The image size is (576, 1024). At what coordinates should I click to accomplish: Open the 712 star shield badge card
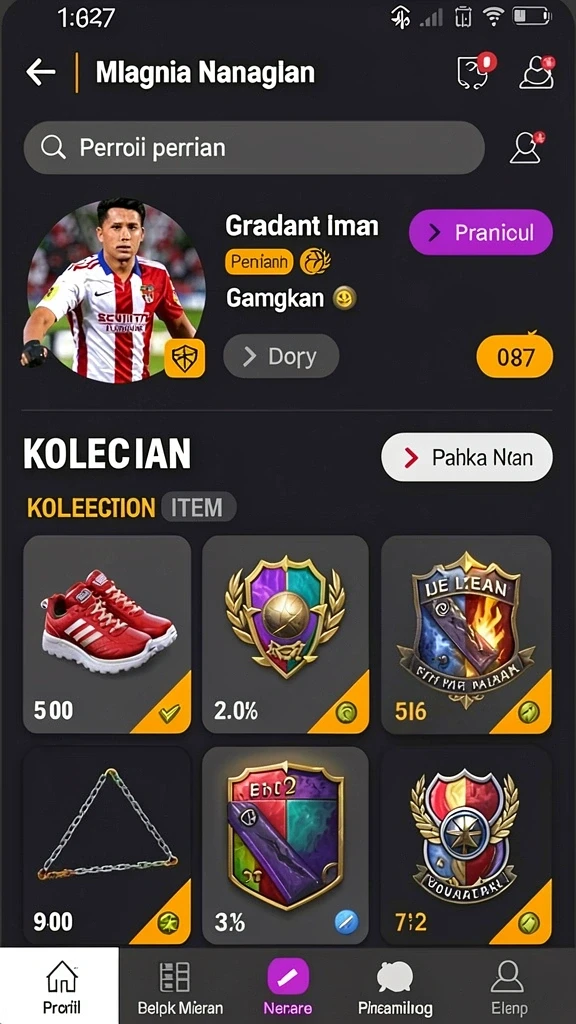(466, 846)
